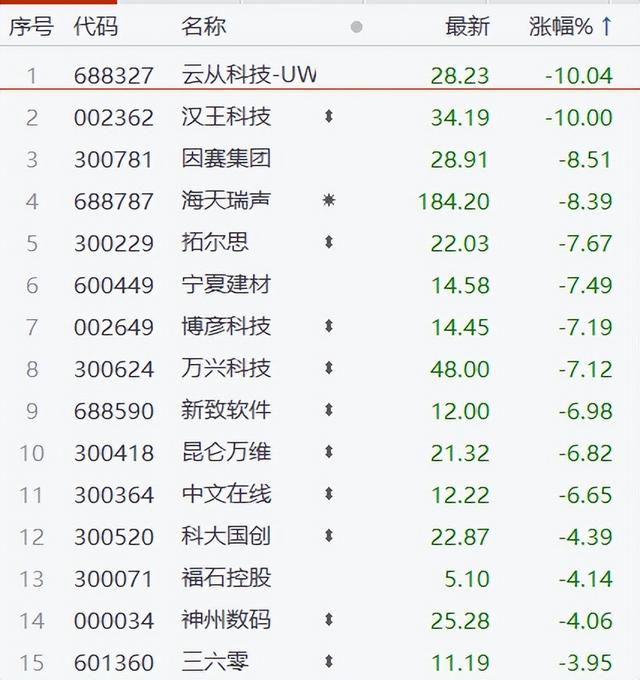The width and height of the screenshot is (640, 680).
Task: Sort by the 代码 column header
Action: (x=96, y=27)
